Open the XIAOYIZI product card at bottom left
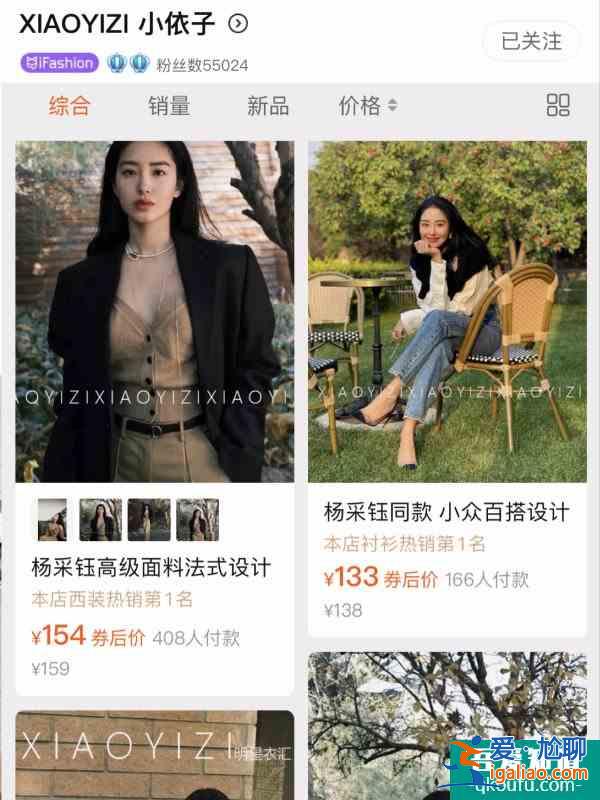 (154, 755)
